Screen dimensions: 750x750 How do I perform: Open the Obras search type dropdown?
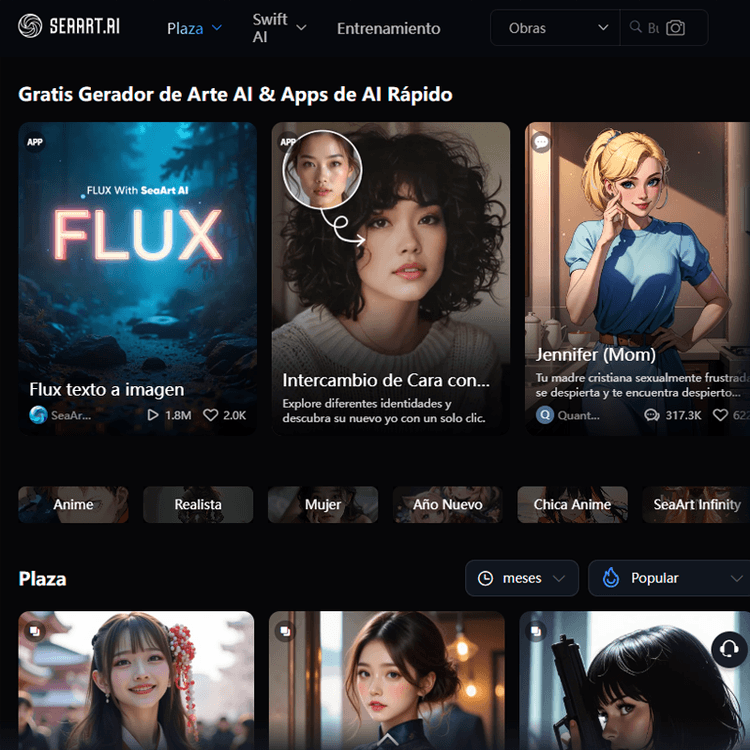(x=556, y=28)
